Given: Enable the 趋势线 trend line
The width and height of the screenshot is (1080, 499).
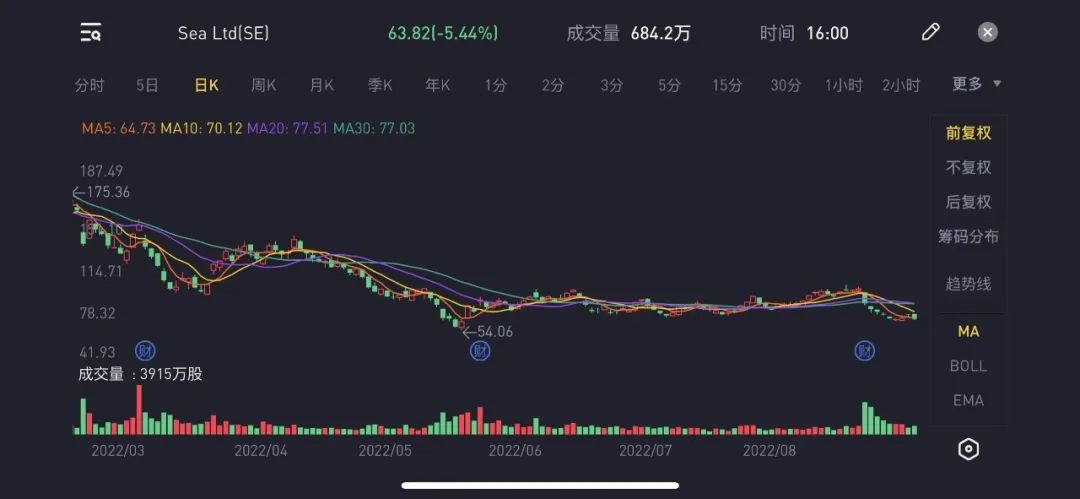Looking at the screenshot, I should [968, 284].
